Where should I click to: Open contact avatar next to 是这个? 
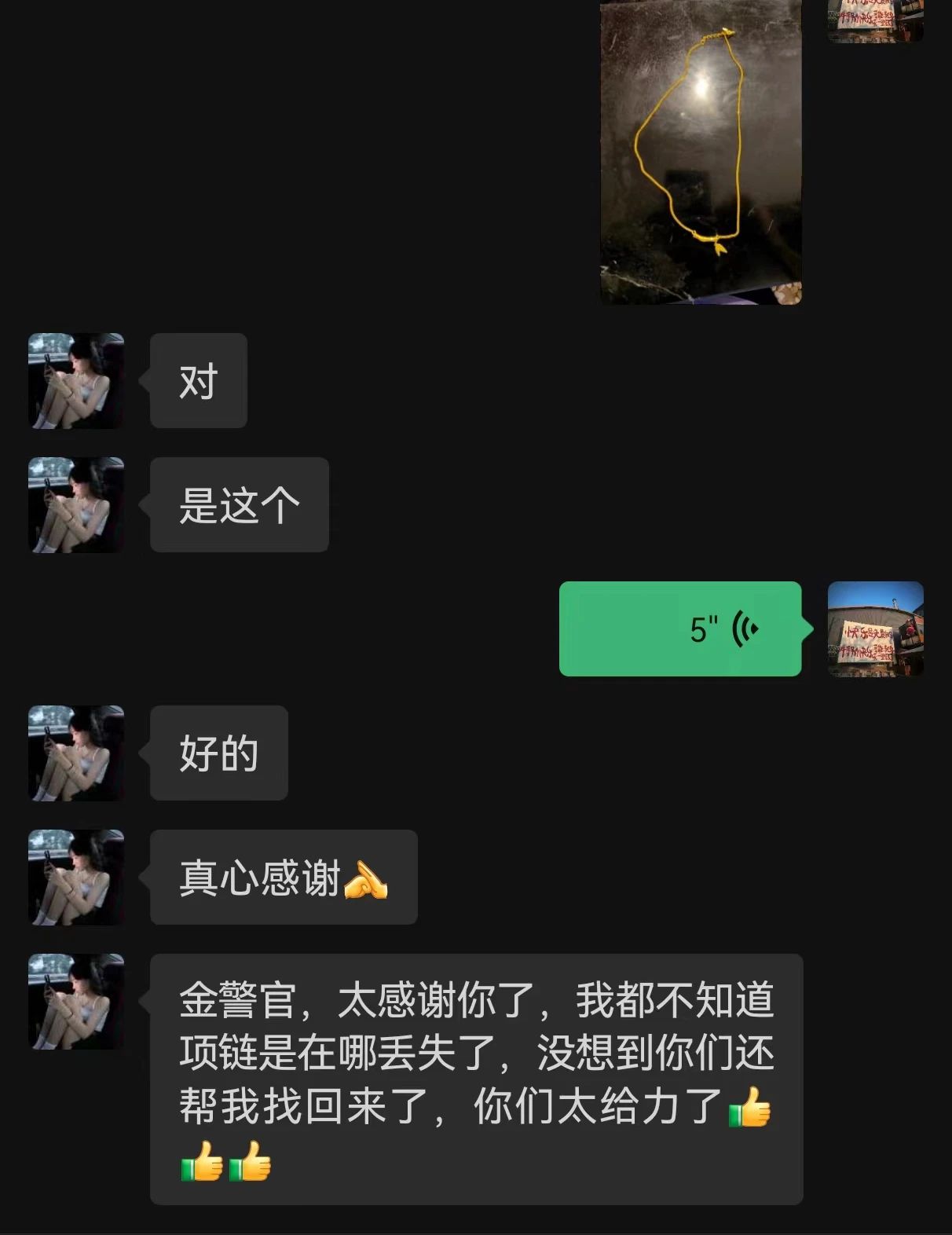click(76, 505)
